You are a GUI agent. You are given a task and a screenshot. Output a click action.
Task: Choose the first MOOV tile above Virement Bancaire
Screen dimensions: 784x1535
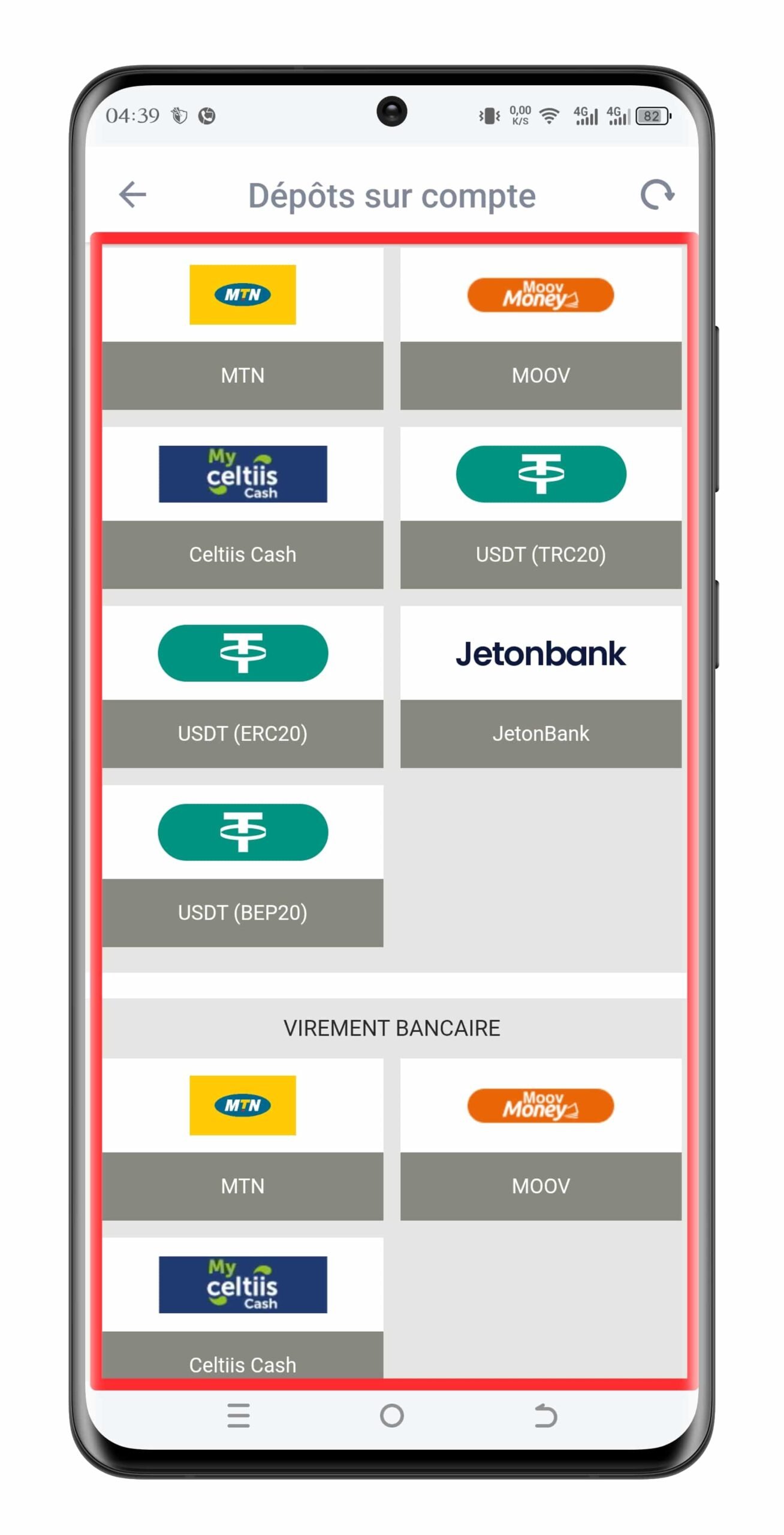(540, 328)
